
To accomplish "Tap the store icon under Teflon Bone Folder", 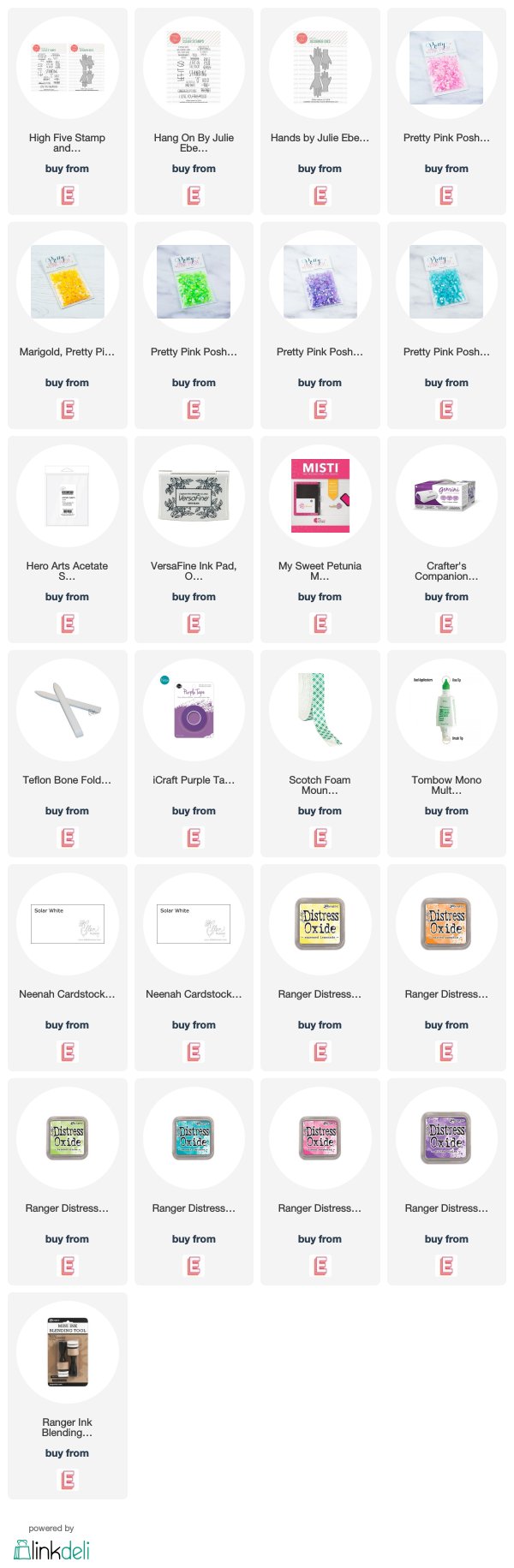I will click(67, 838).
